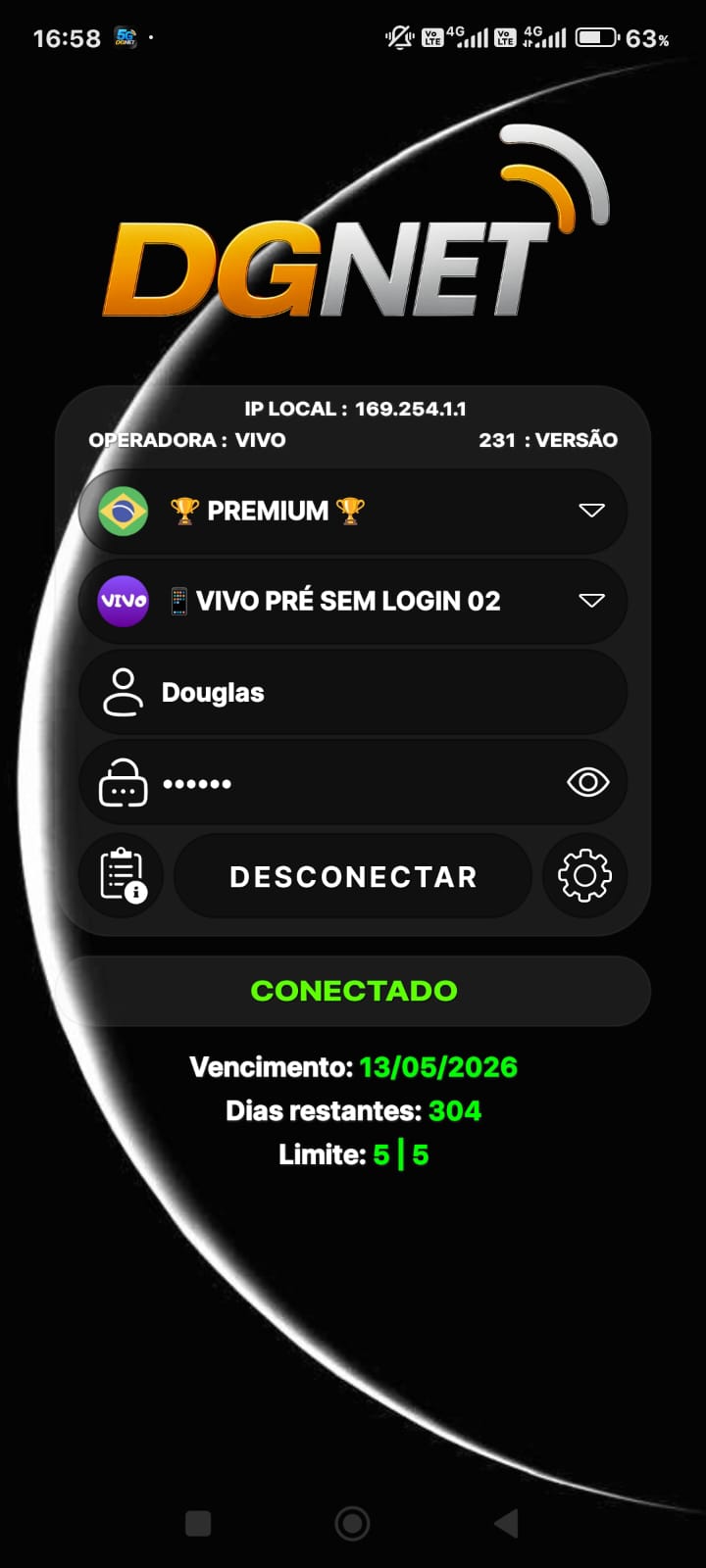Tap the Android home button
The image size is (706, 1568).
click(352, 1523)
